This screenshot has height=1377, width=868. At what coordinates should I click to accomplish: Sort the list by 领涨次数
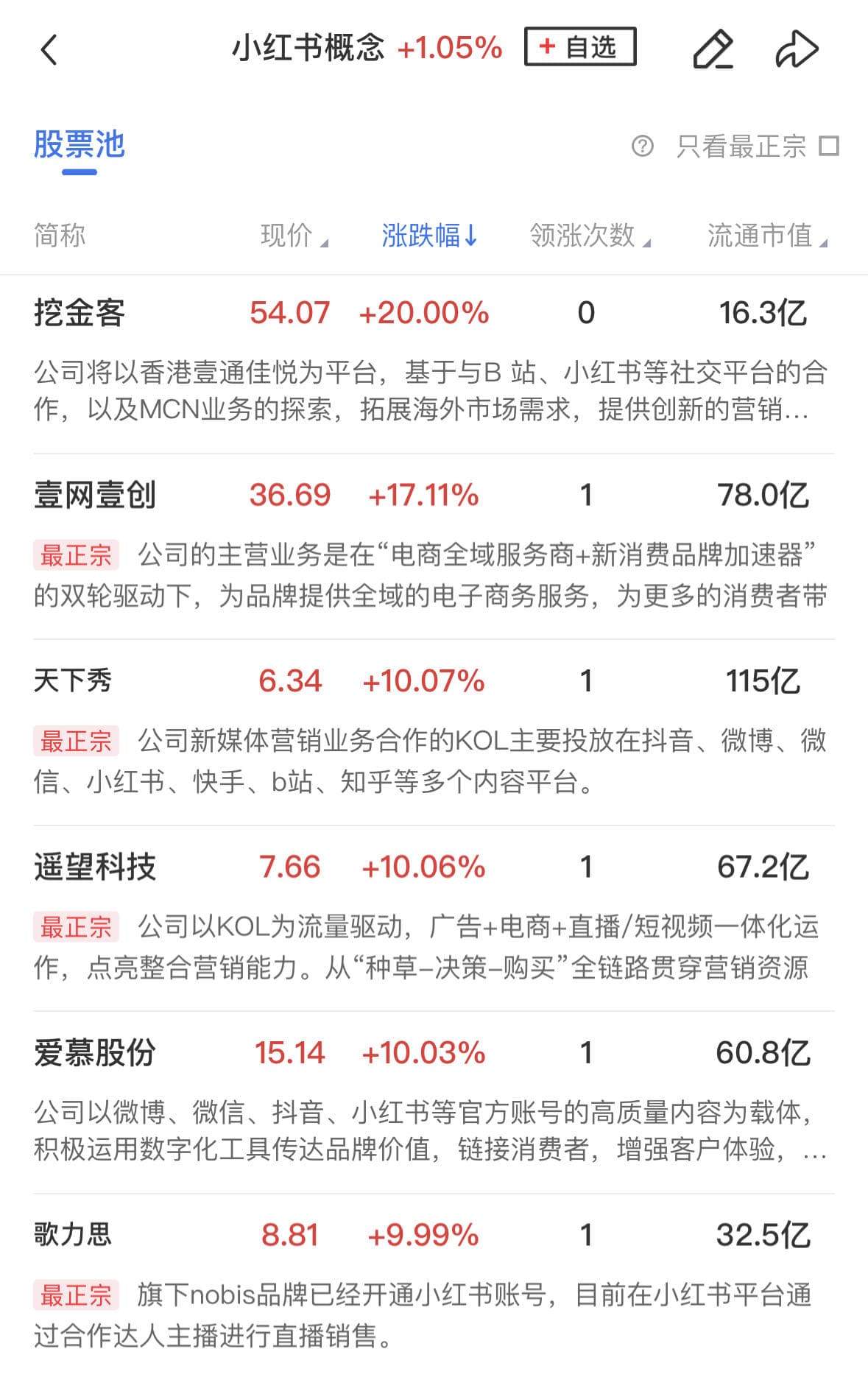point(589,236)
